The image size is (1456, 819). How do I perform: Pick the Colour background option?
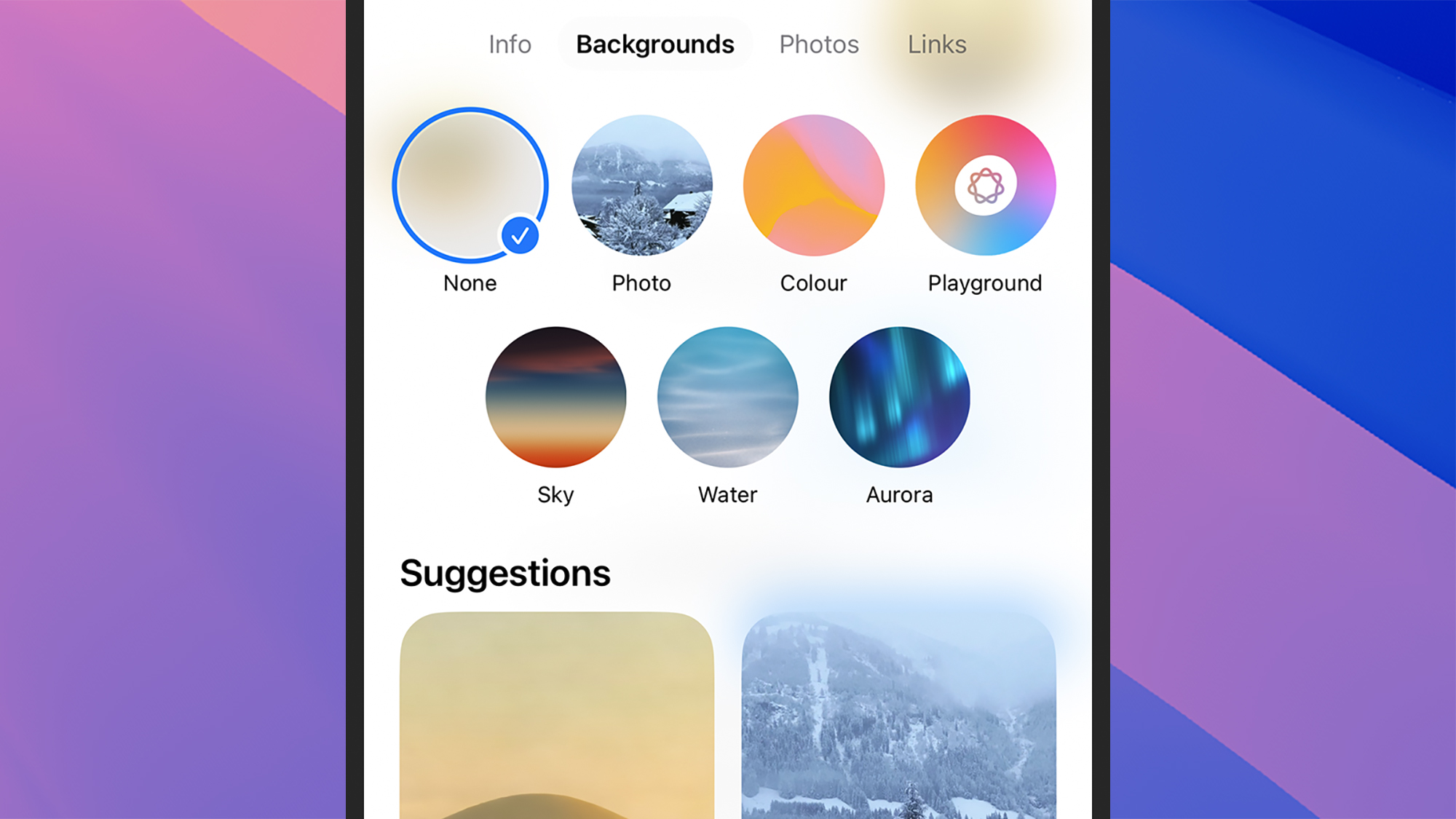click(x=813, y=185)
